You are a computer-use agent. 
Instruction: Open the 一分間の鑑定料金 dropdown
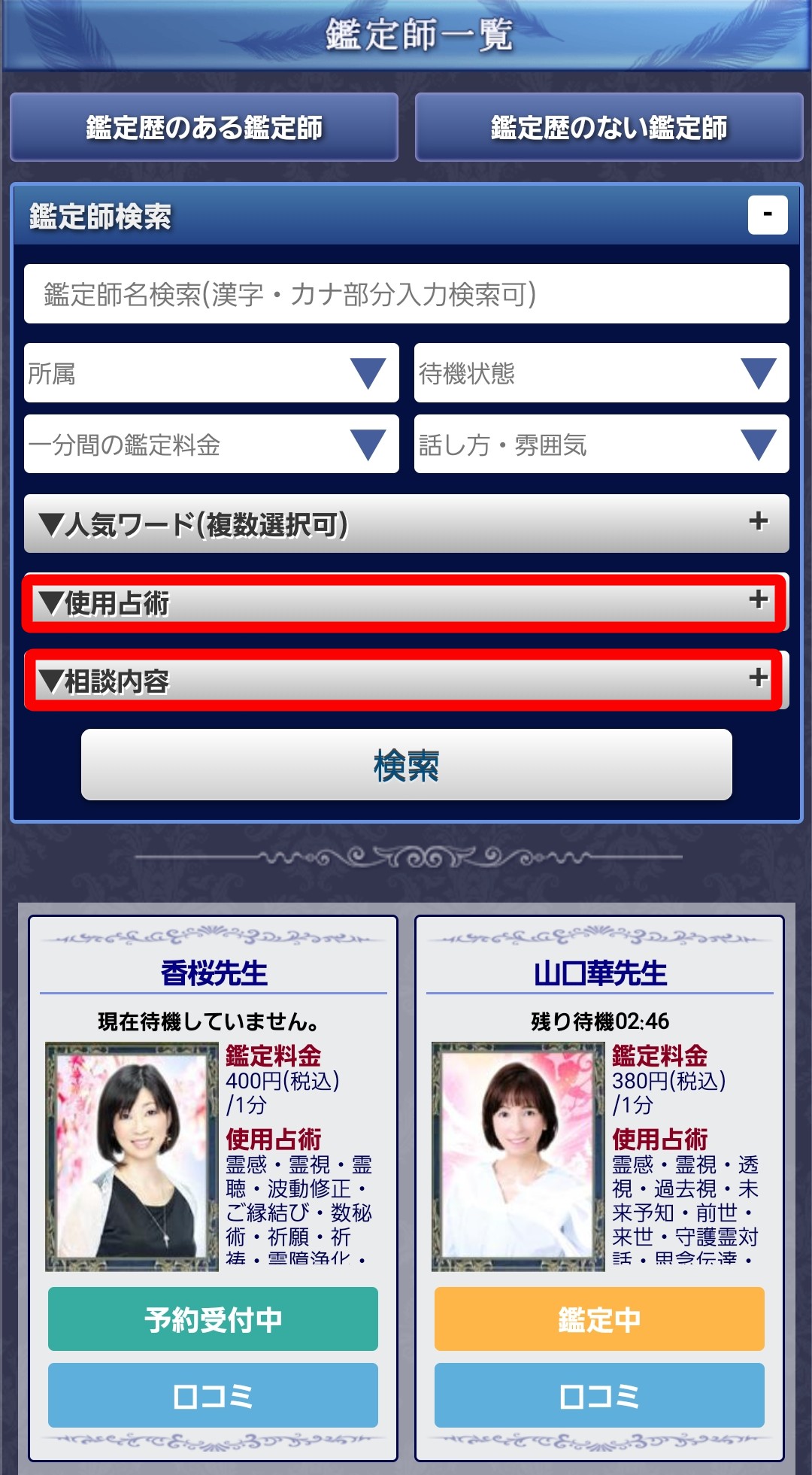(211, 445)
